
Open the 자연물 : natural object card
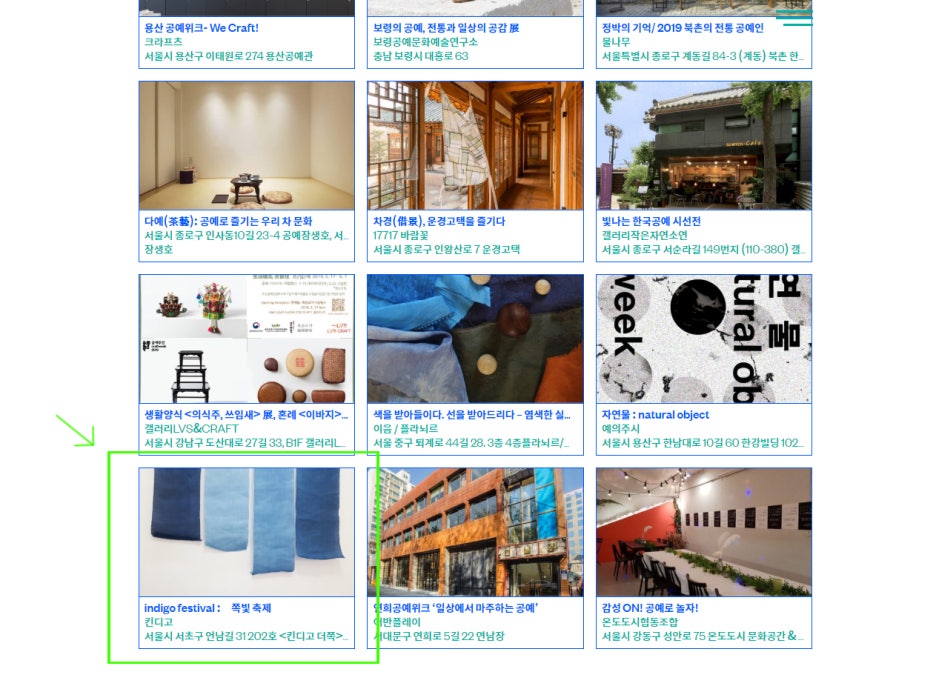703,339
